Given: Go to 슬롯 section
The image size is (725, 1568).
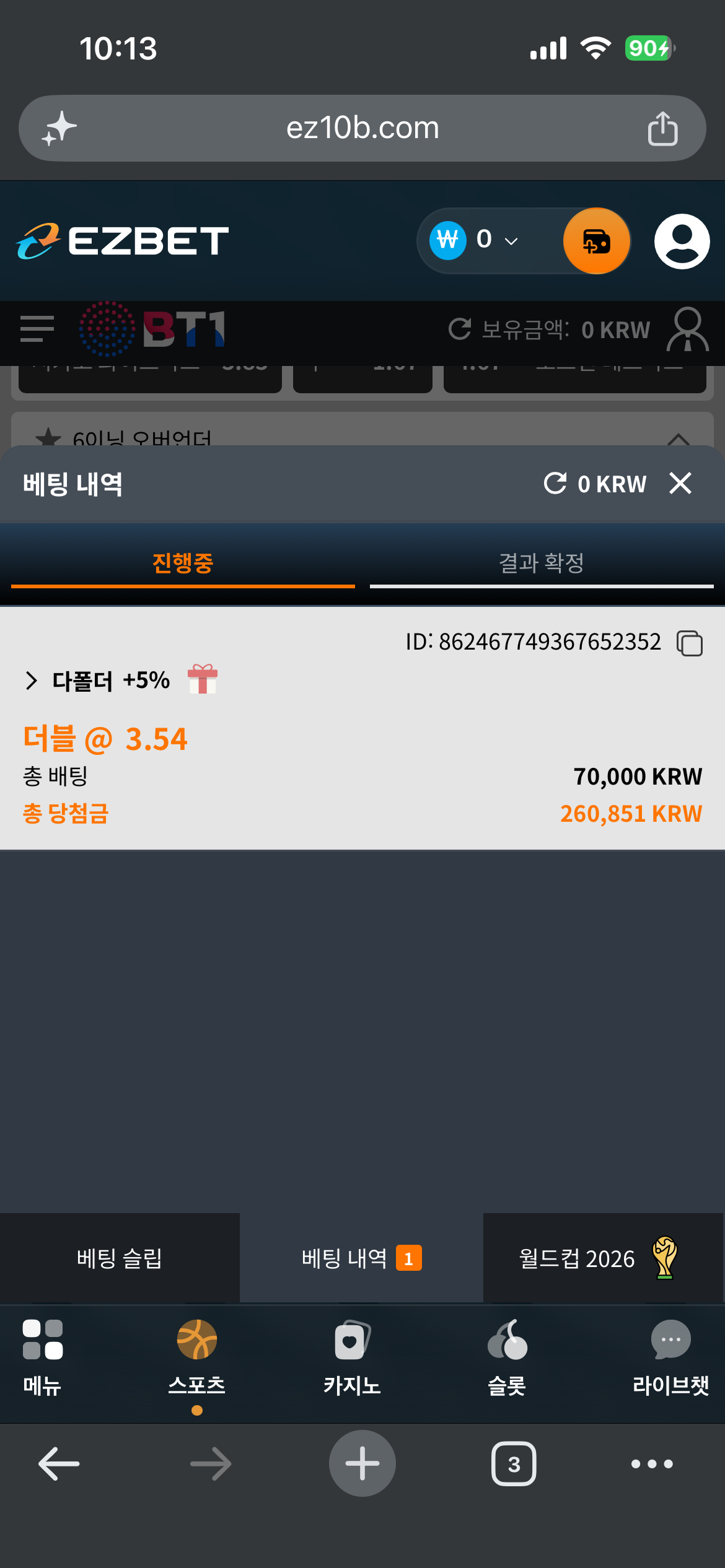Looking at the screenshot, I should [x=507, y=1357].
